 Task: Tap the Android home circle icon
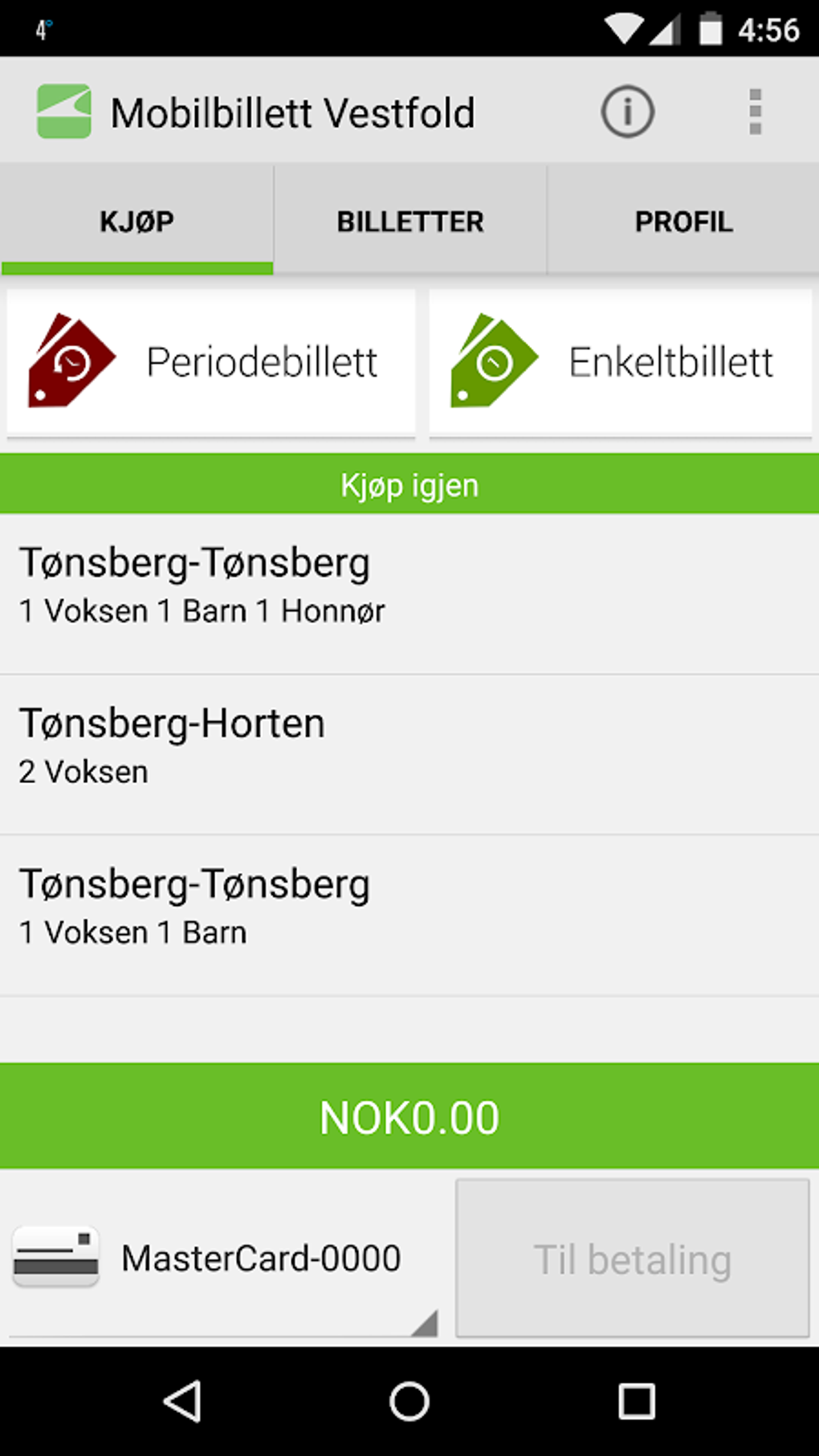[409, 1403]
